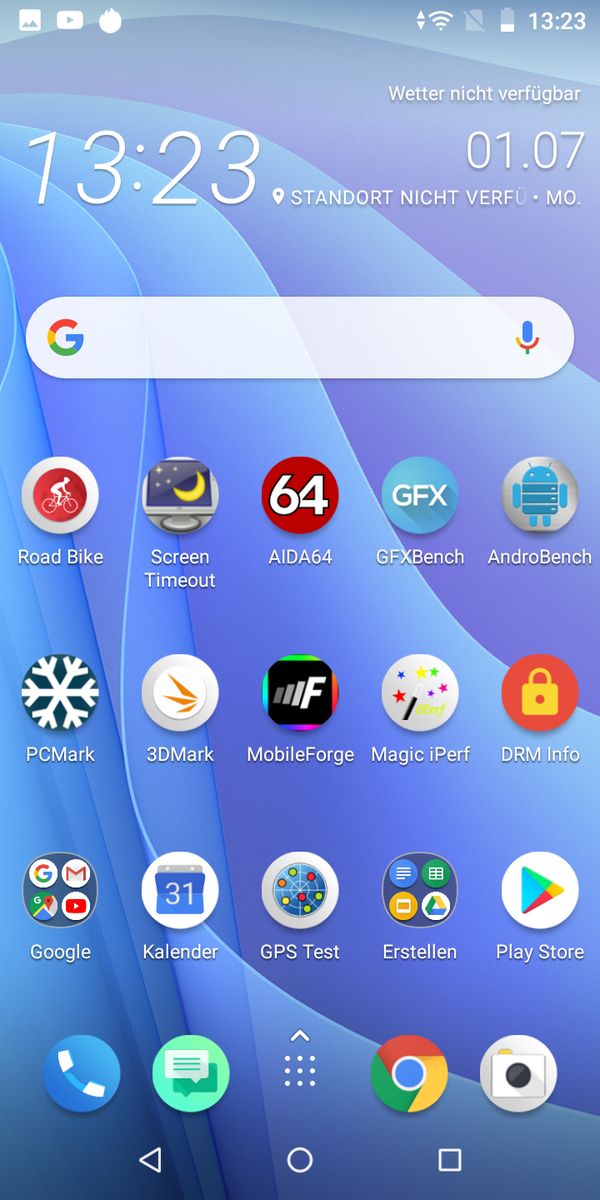The image size is (600, 1200).
Task: Open the Google folder
Action: pos(60,891)
